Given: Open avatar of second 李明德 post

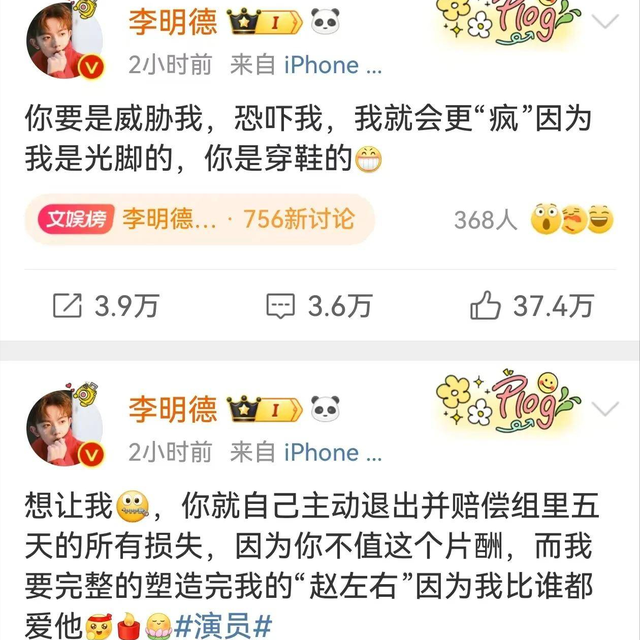Looking at the screenshot, I should tap(64, 427).
